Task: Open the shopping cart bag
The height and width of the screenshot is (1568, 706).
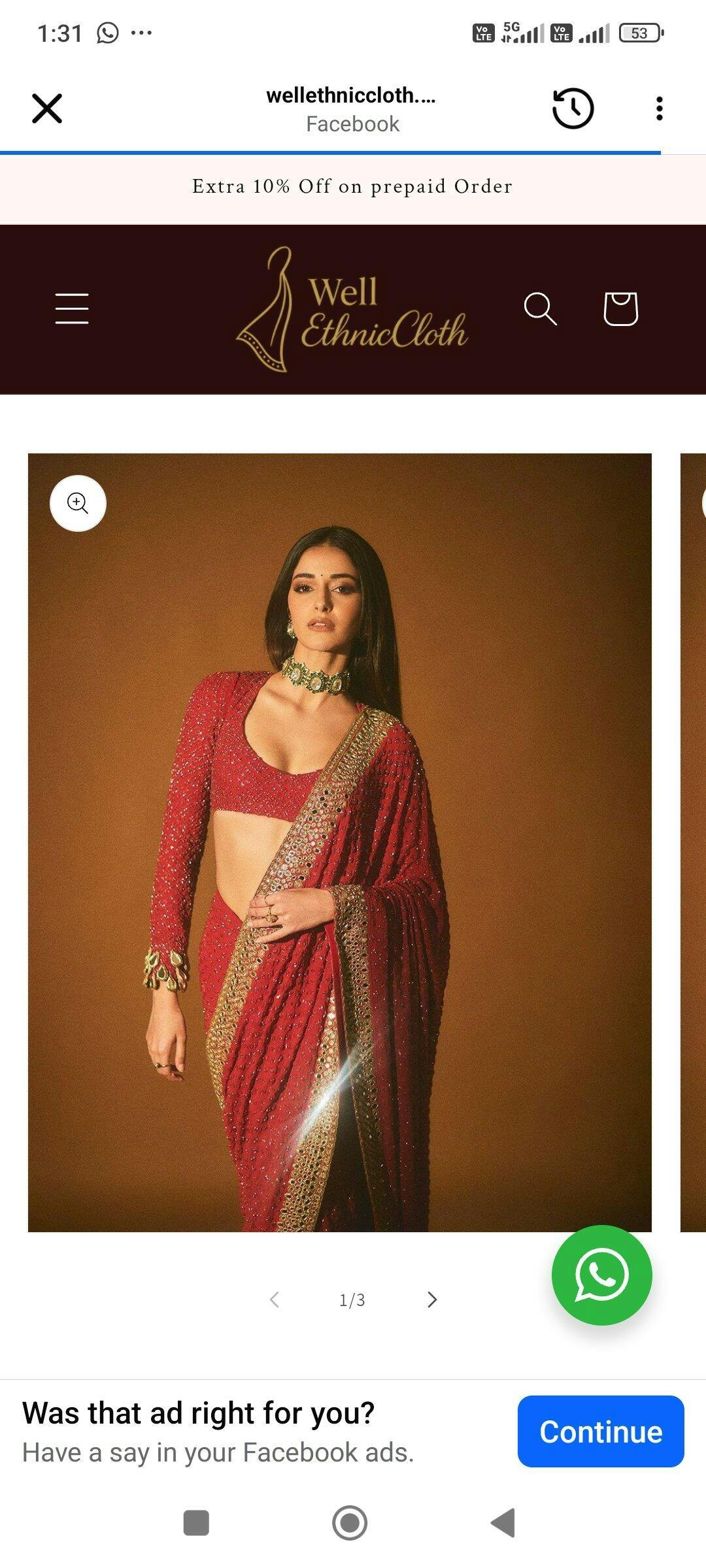Action: pos(620,308)
